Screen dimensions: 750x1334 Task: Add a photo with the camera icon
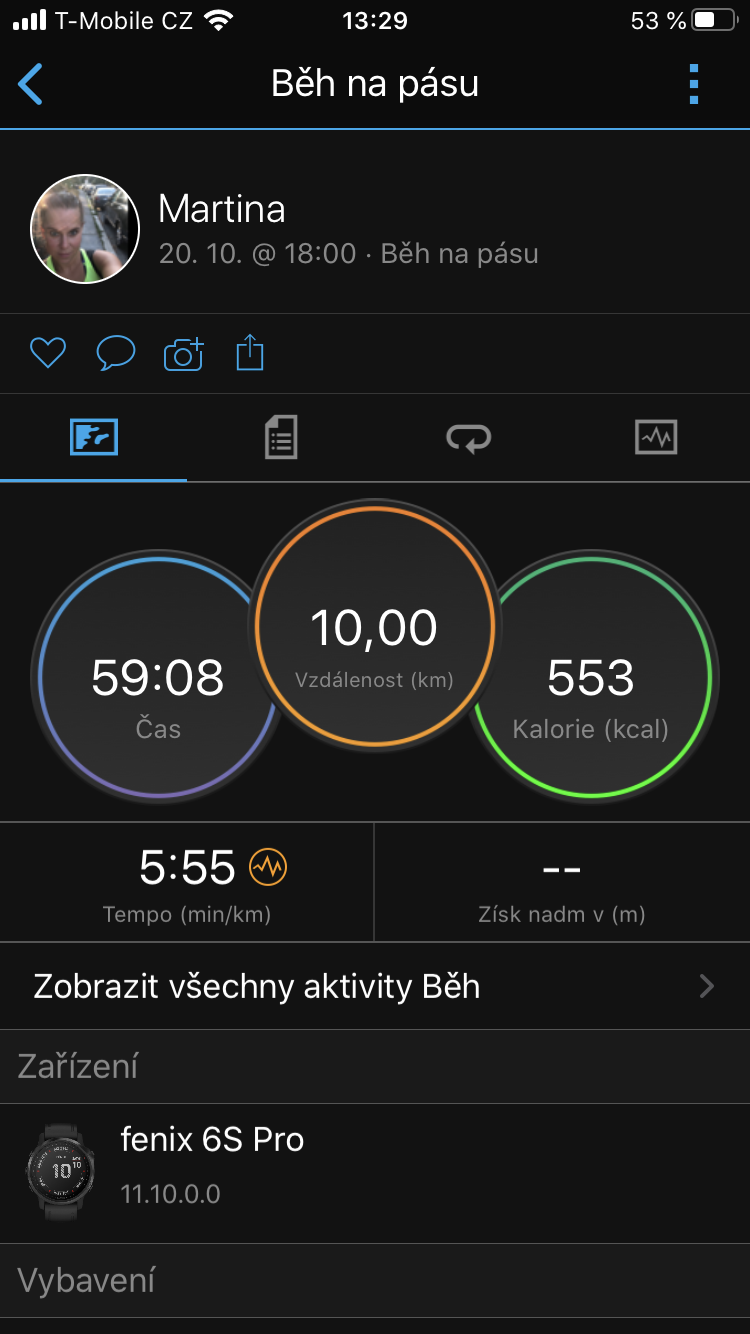pos(183,353)
